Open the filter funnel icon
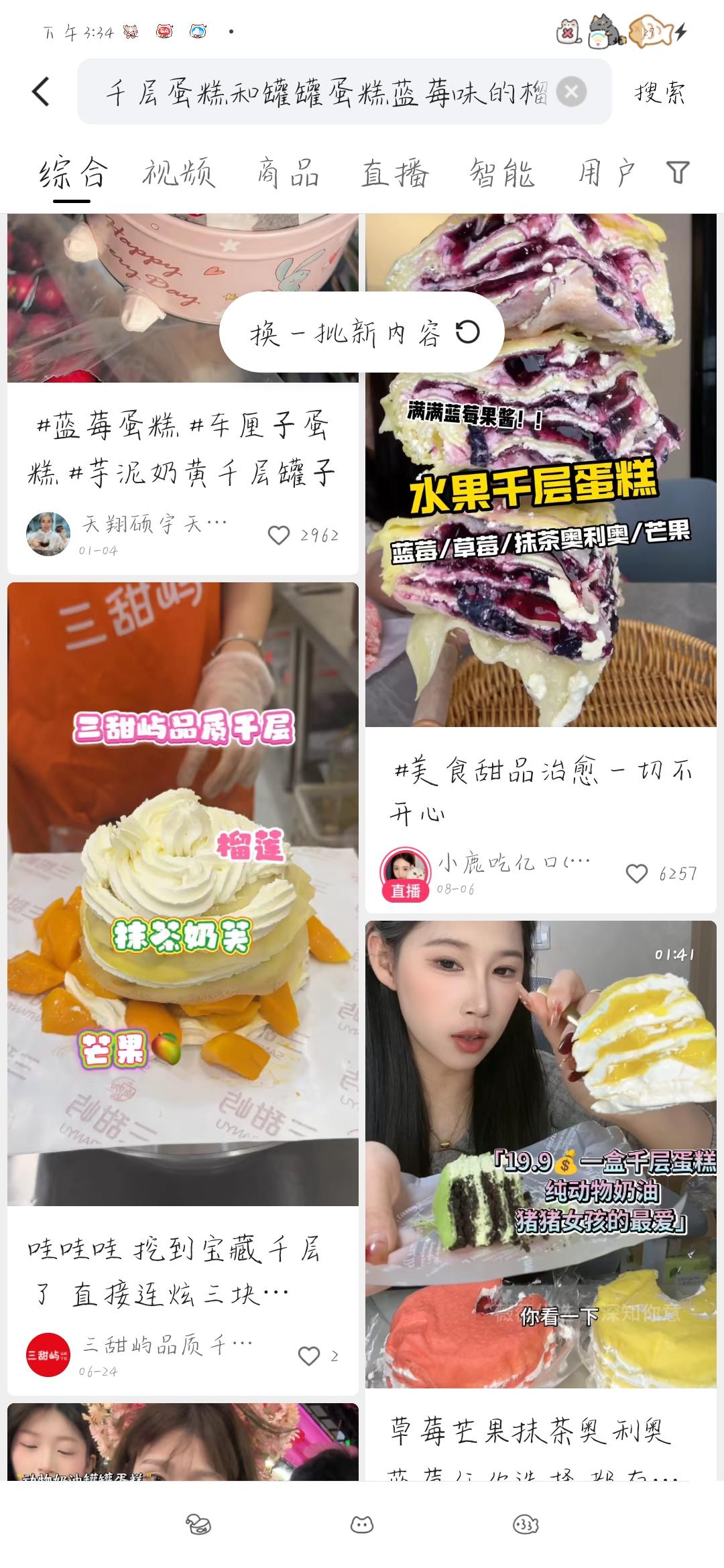 (678, 174)
